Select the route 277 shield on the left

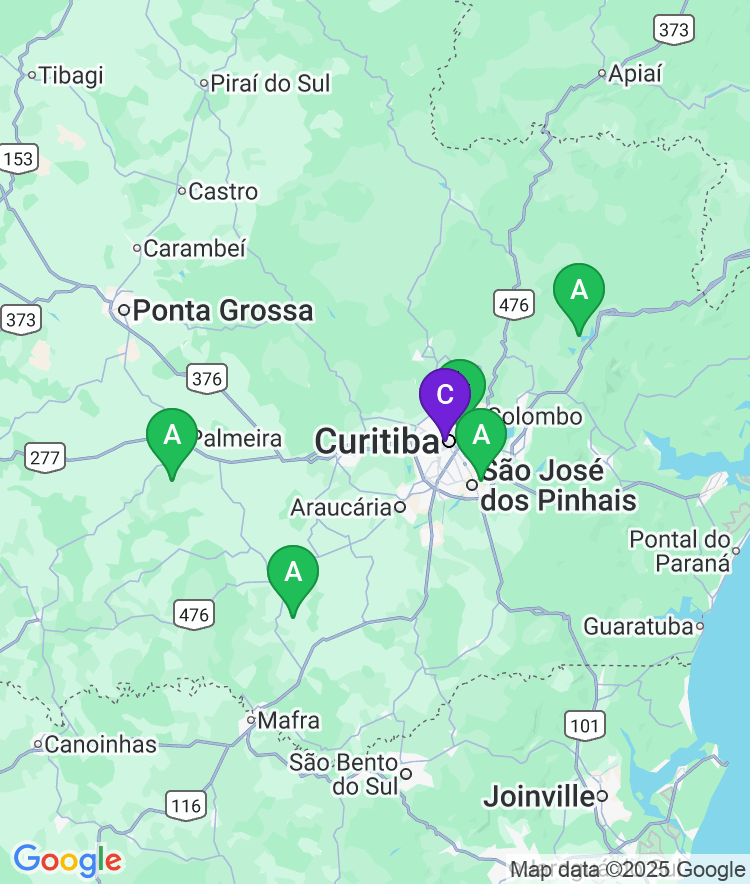44,458
